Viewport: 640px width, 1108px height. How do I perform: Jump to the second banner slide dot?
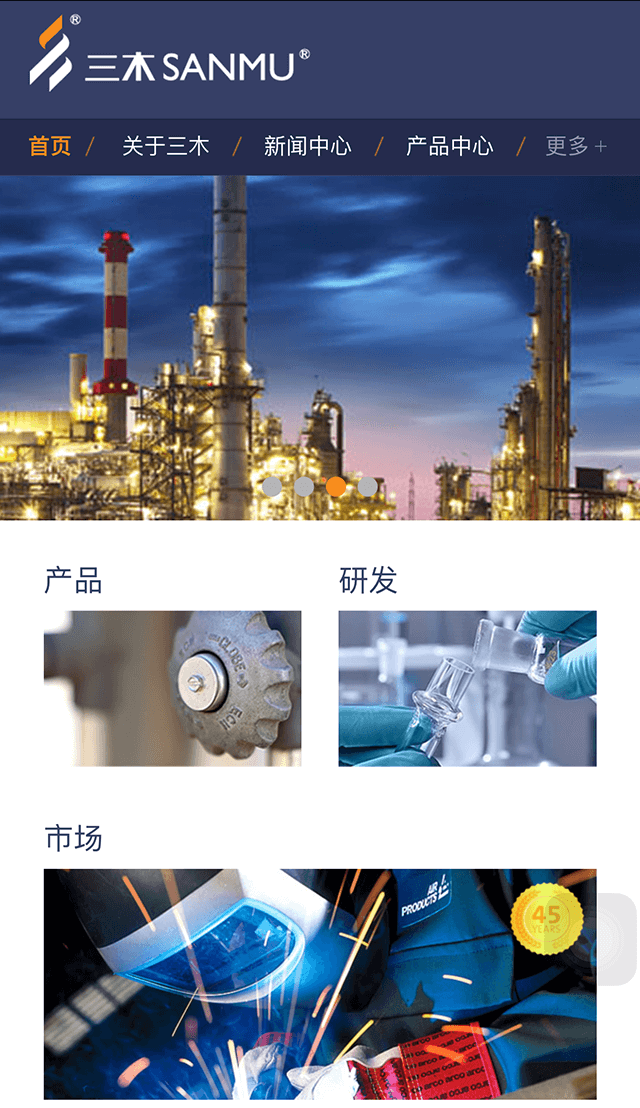pos(304,487)
